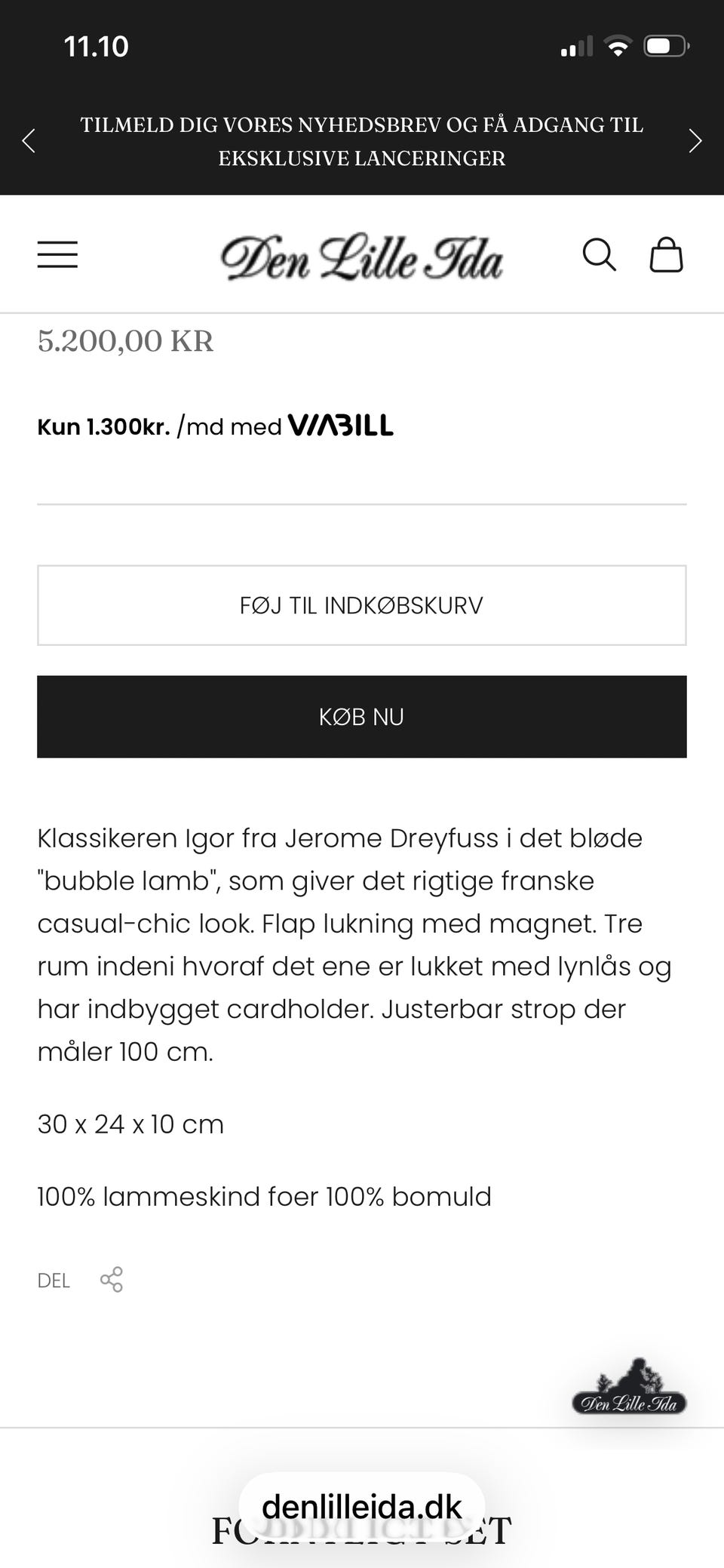Open ViaBill installment info
Screen dimensions: 724x1568
point(216,426)
